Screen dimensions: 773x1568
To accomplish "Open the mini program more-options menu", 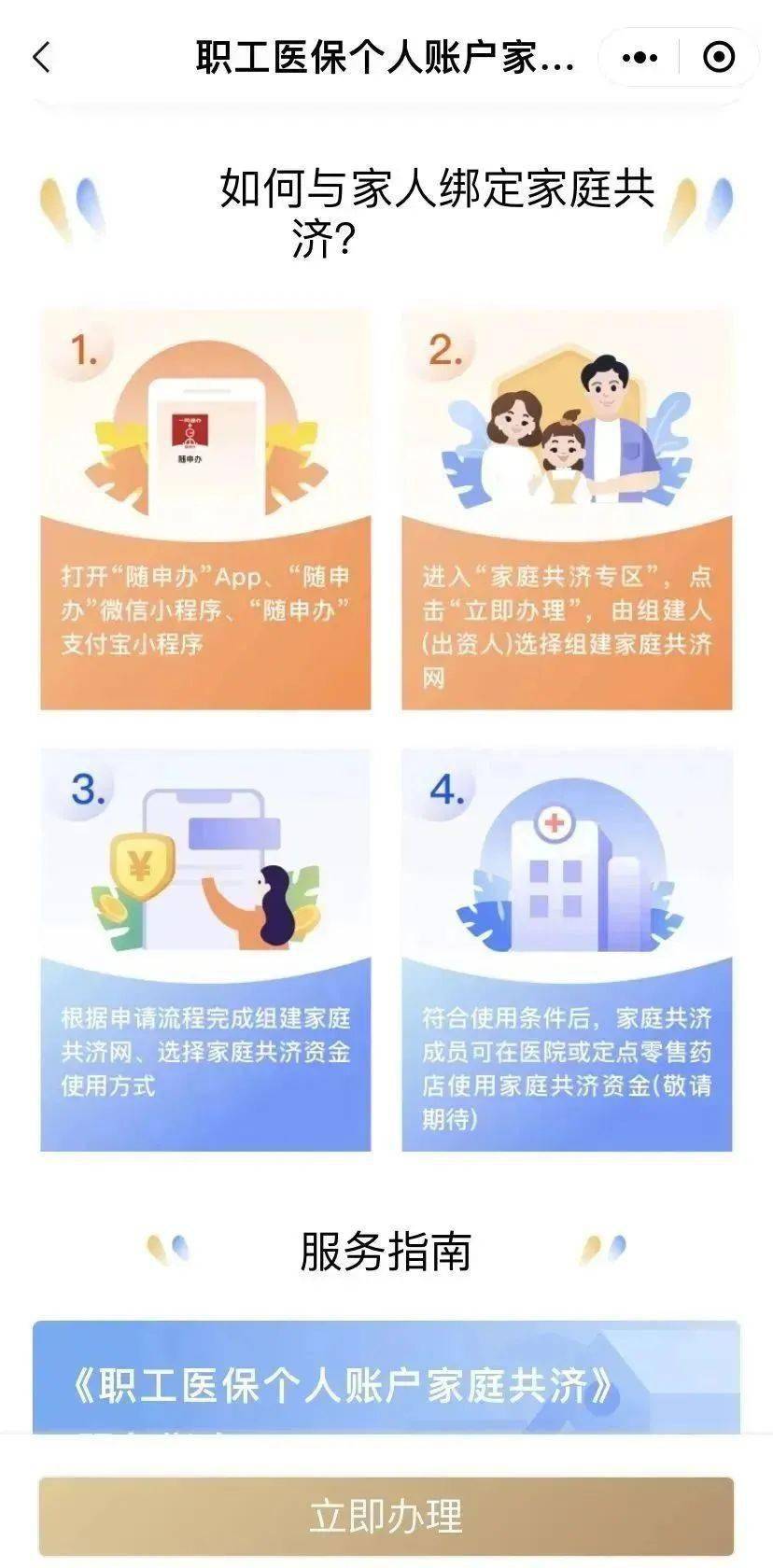I will coord(639,58).
